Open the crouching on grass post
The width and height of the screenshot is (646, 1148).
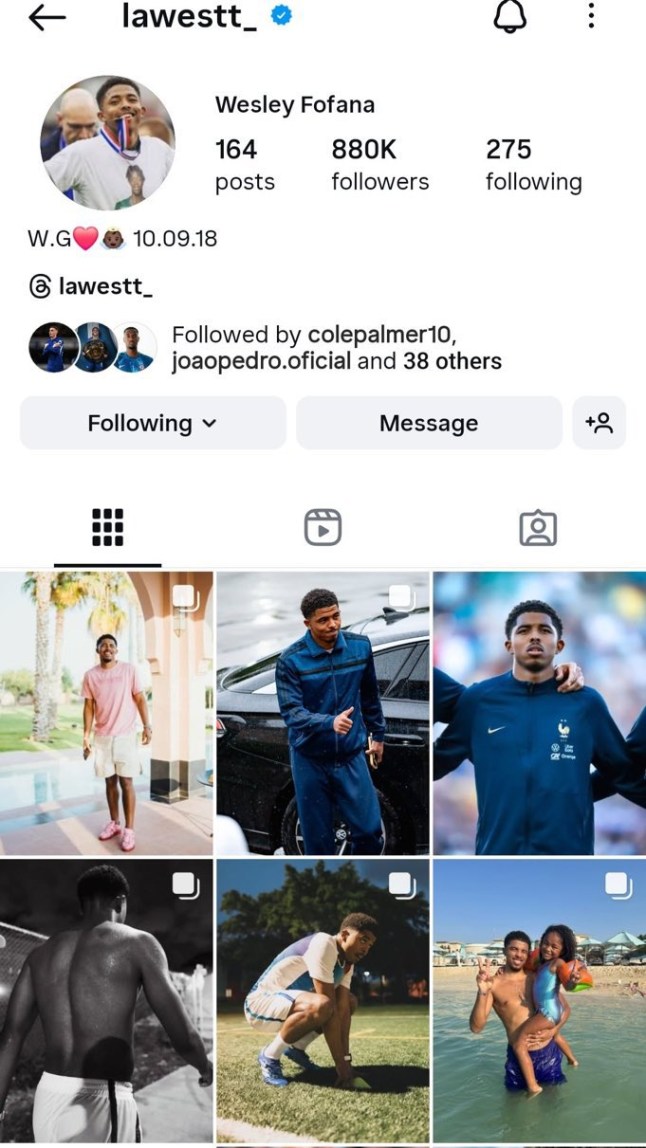coord(323,1000)
